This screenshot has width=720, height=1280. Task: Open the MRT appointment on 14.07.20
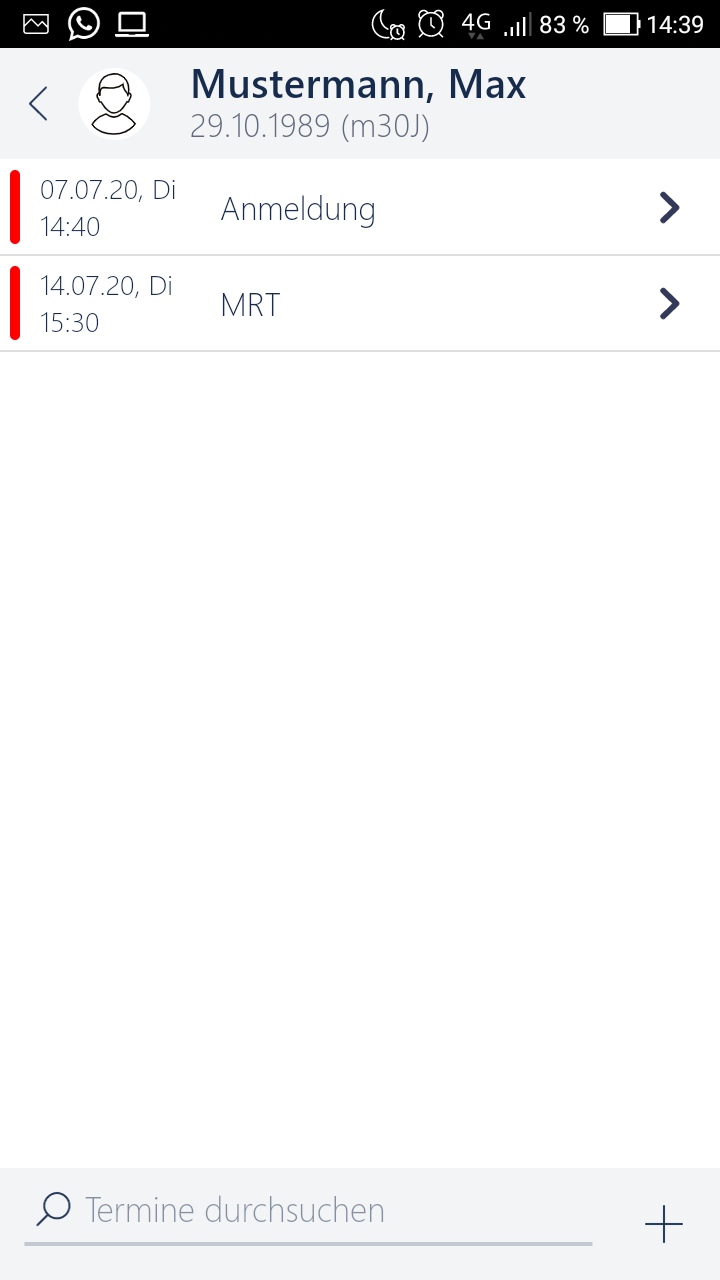[x=360, y=304]
